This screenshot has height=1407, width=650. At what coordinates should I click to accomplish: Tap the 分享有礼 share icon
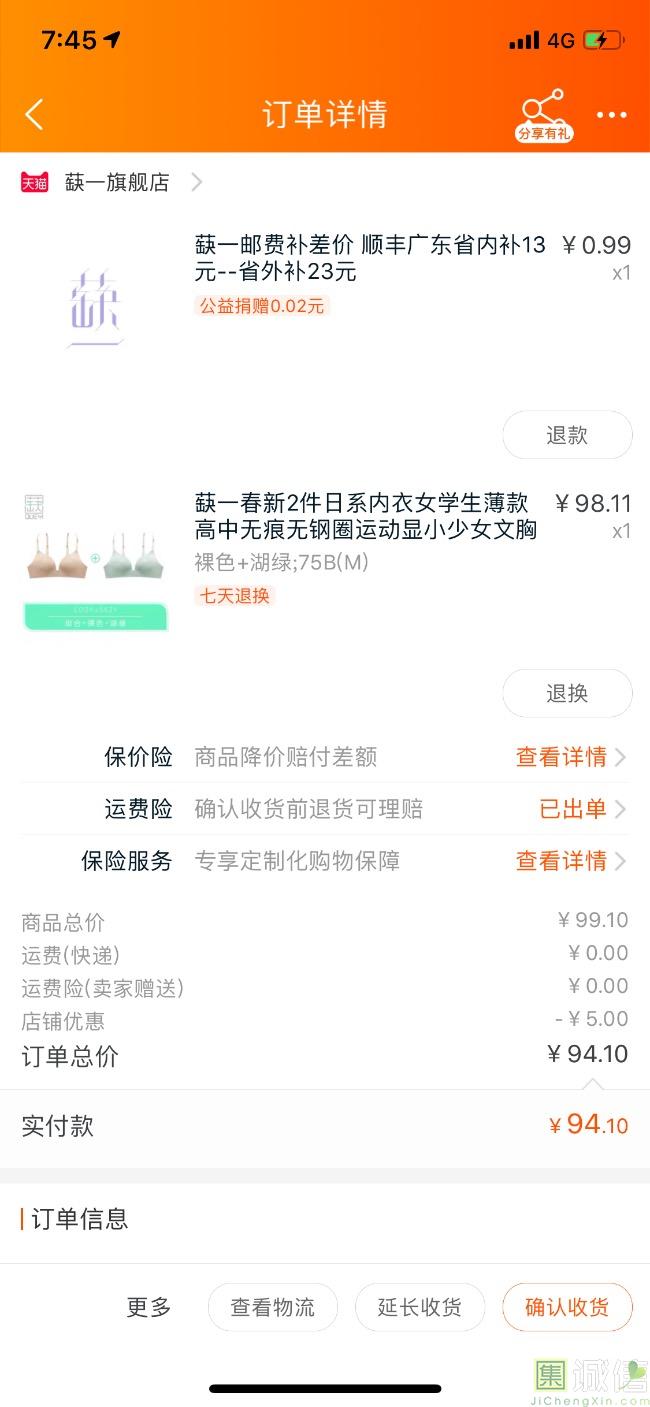(544, 114)
